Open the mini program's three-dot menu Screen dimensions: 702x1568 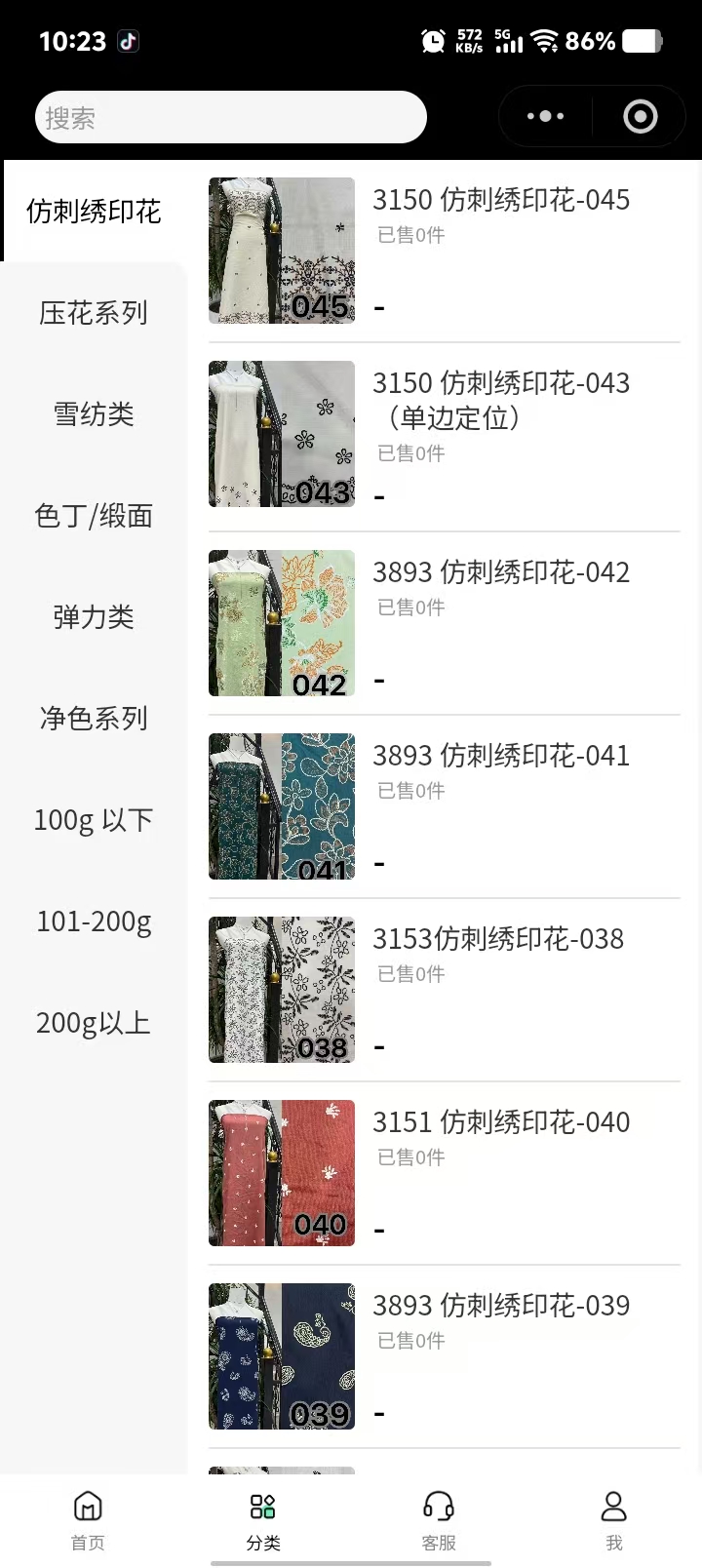pos(545,117)
